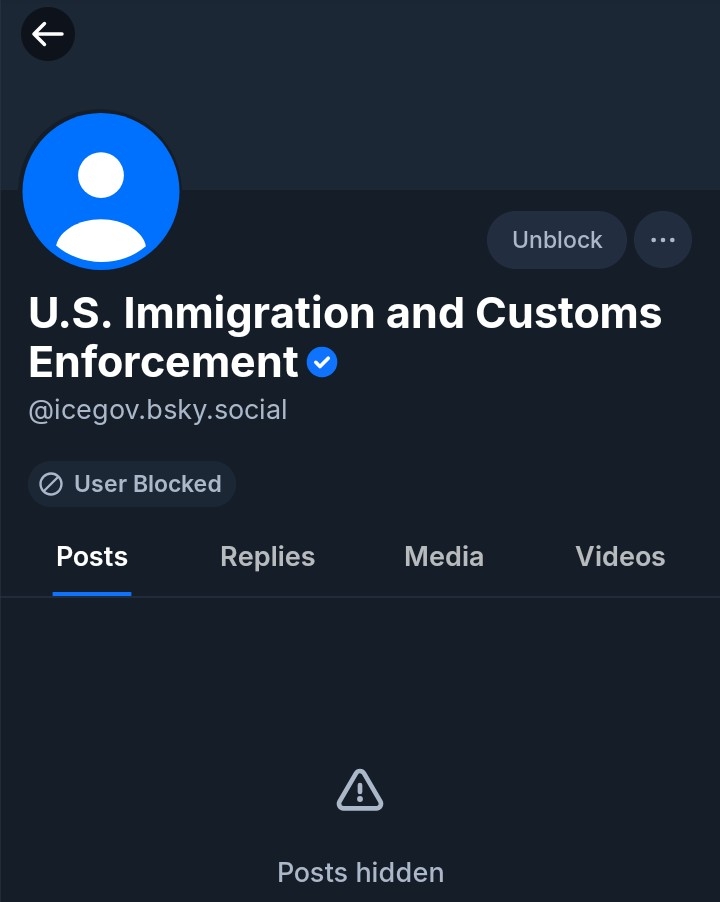Viewport: 720px width, 902px height.
Task: Unblock this user
Action: [x=557, y=240]
